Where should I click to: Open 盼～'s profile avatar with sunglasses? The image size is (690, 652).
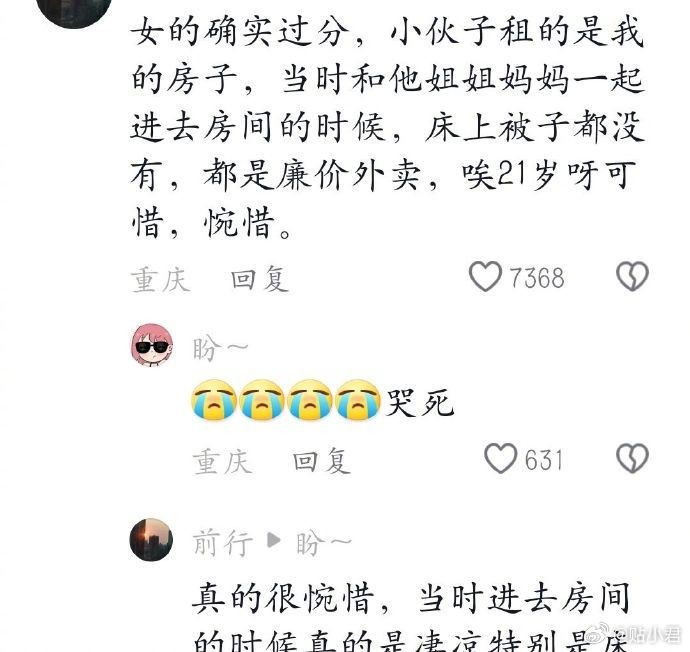pos(152,347)
